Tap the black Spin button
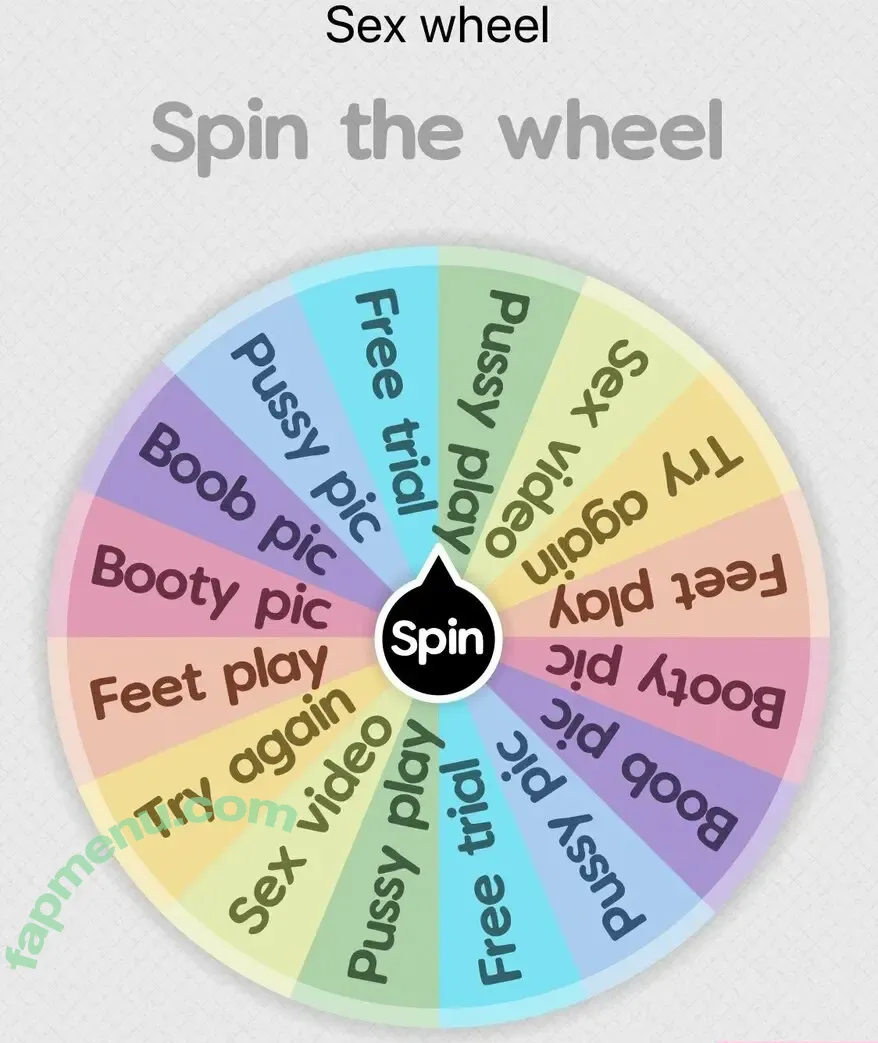Screen dimensions: 878x1043 click(437, 637)
